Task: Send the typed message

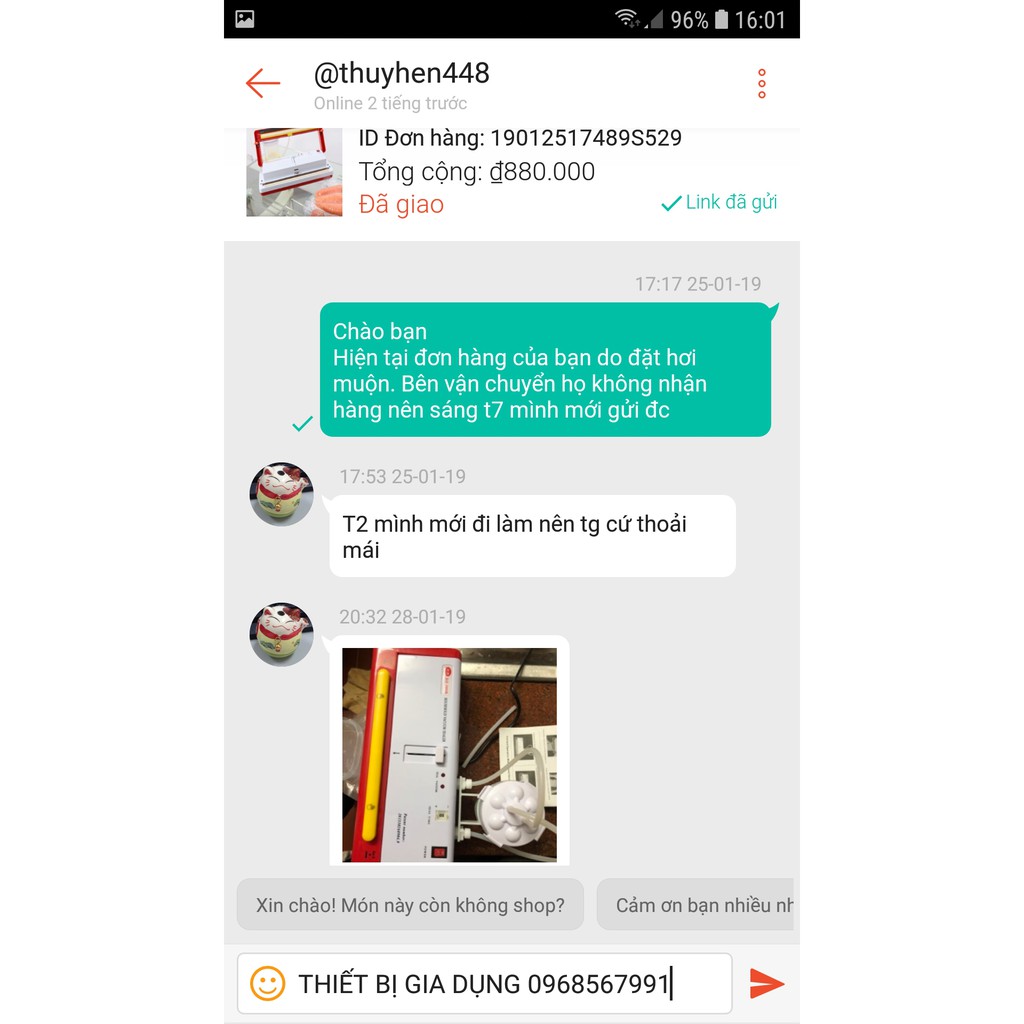Action: 767,983
